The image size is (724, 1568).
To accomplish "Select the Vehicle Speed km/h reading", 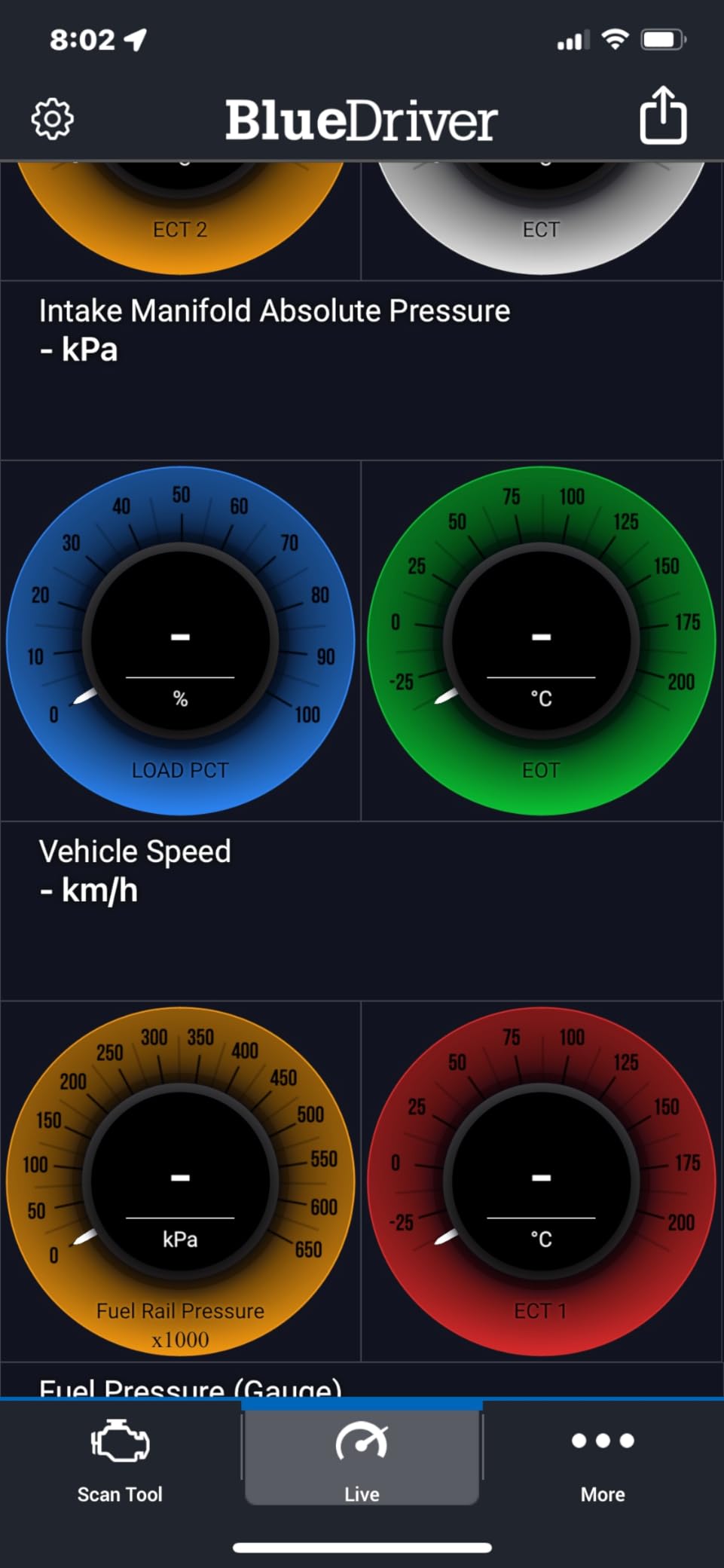I will pyautogui.click(x=136, y=870).
